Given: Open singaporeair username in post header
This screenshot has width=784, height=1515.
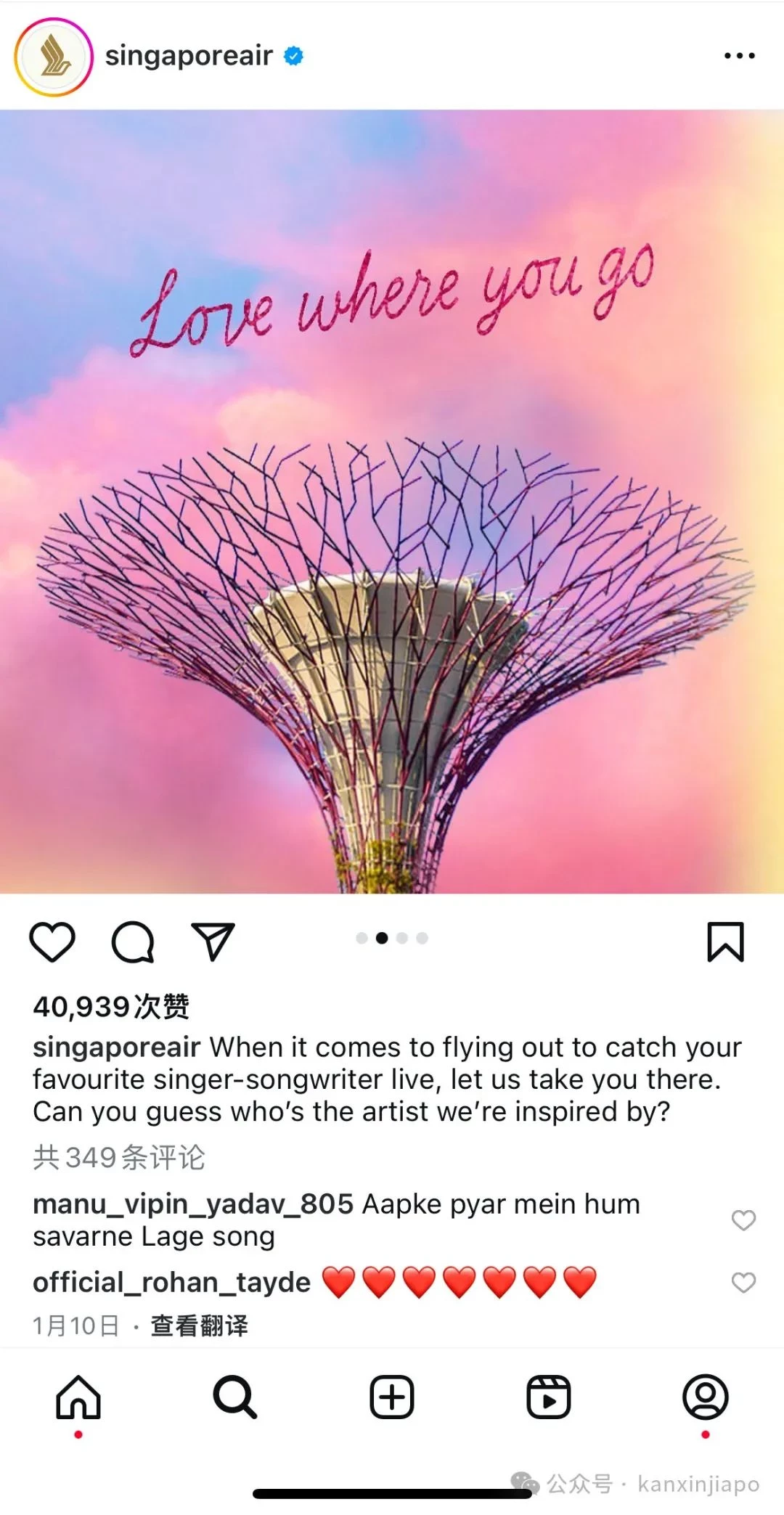Looking at the screenshot, I should point(189,56).
